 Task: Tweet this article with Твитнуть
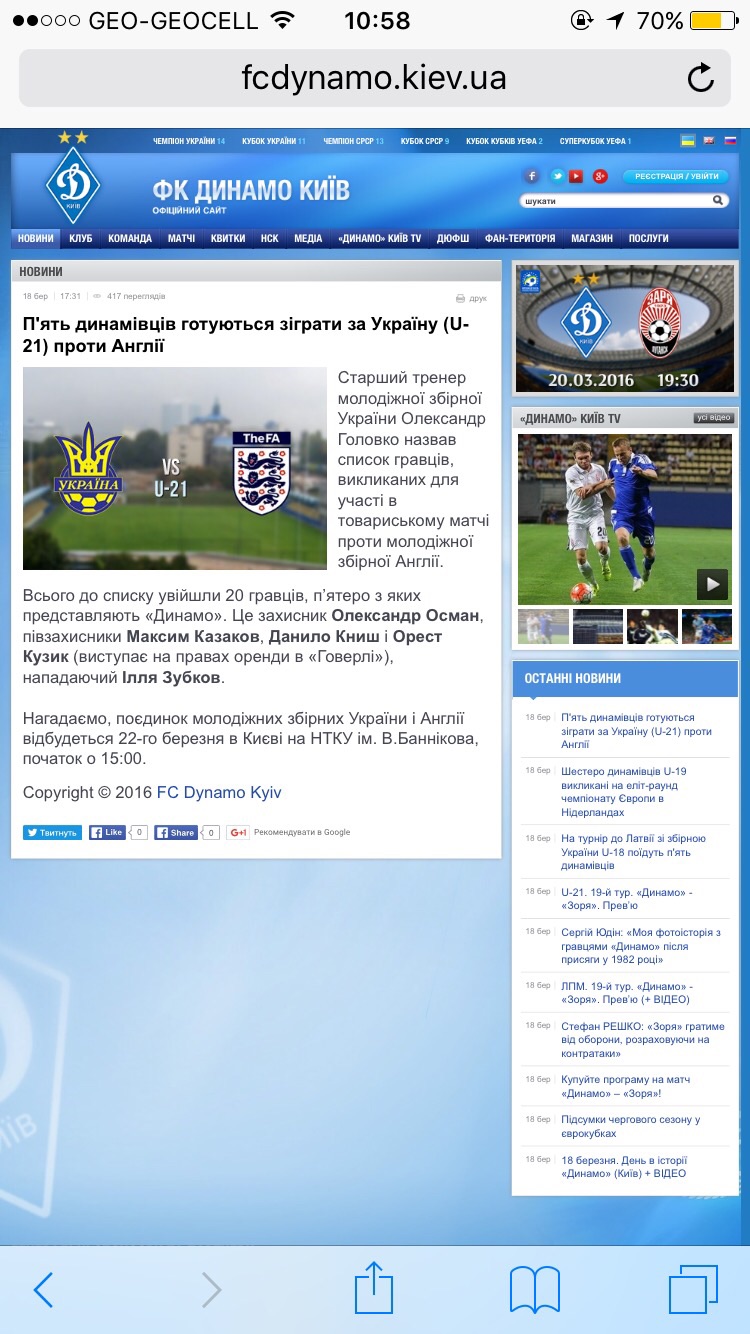52,832
